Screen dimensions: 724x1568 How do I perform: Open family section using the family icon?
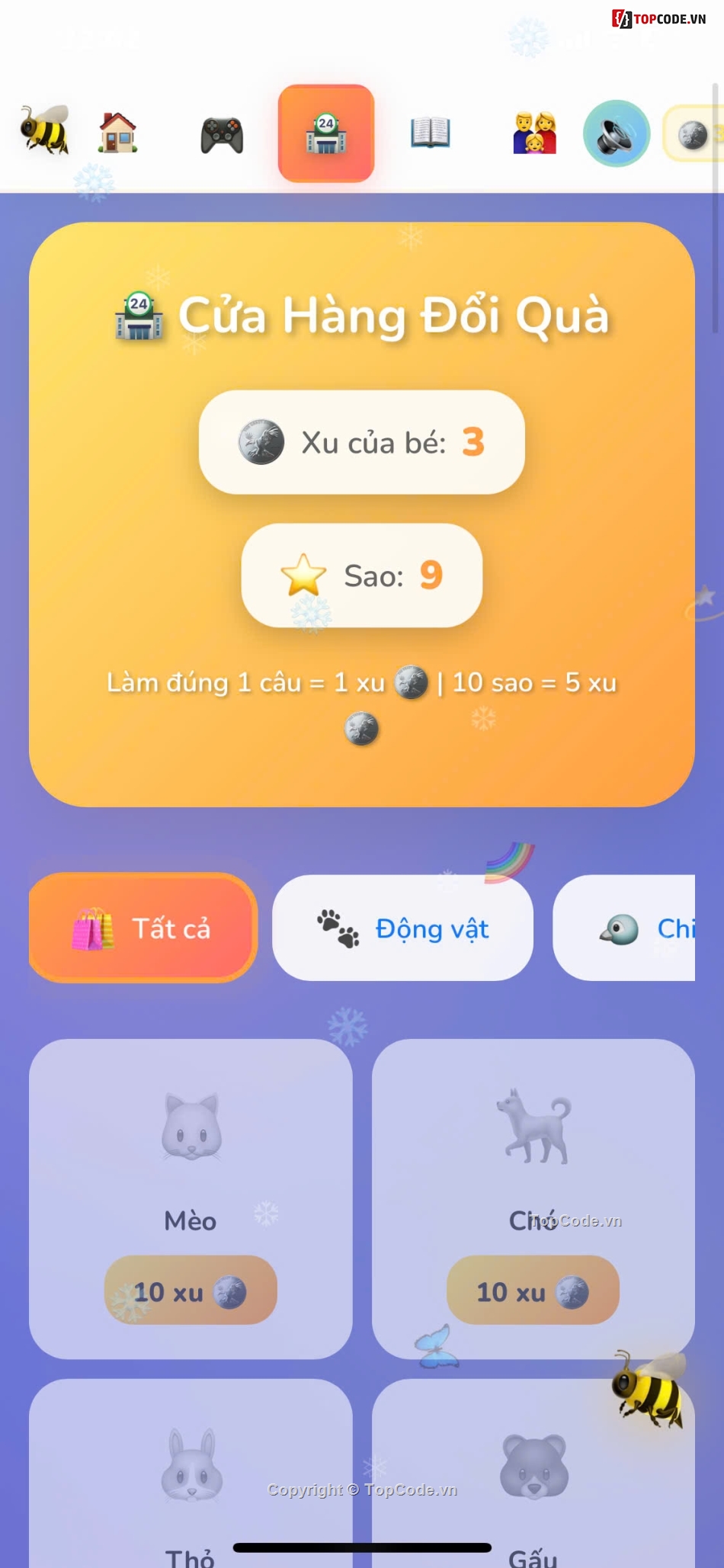(533, 133)
